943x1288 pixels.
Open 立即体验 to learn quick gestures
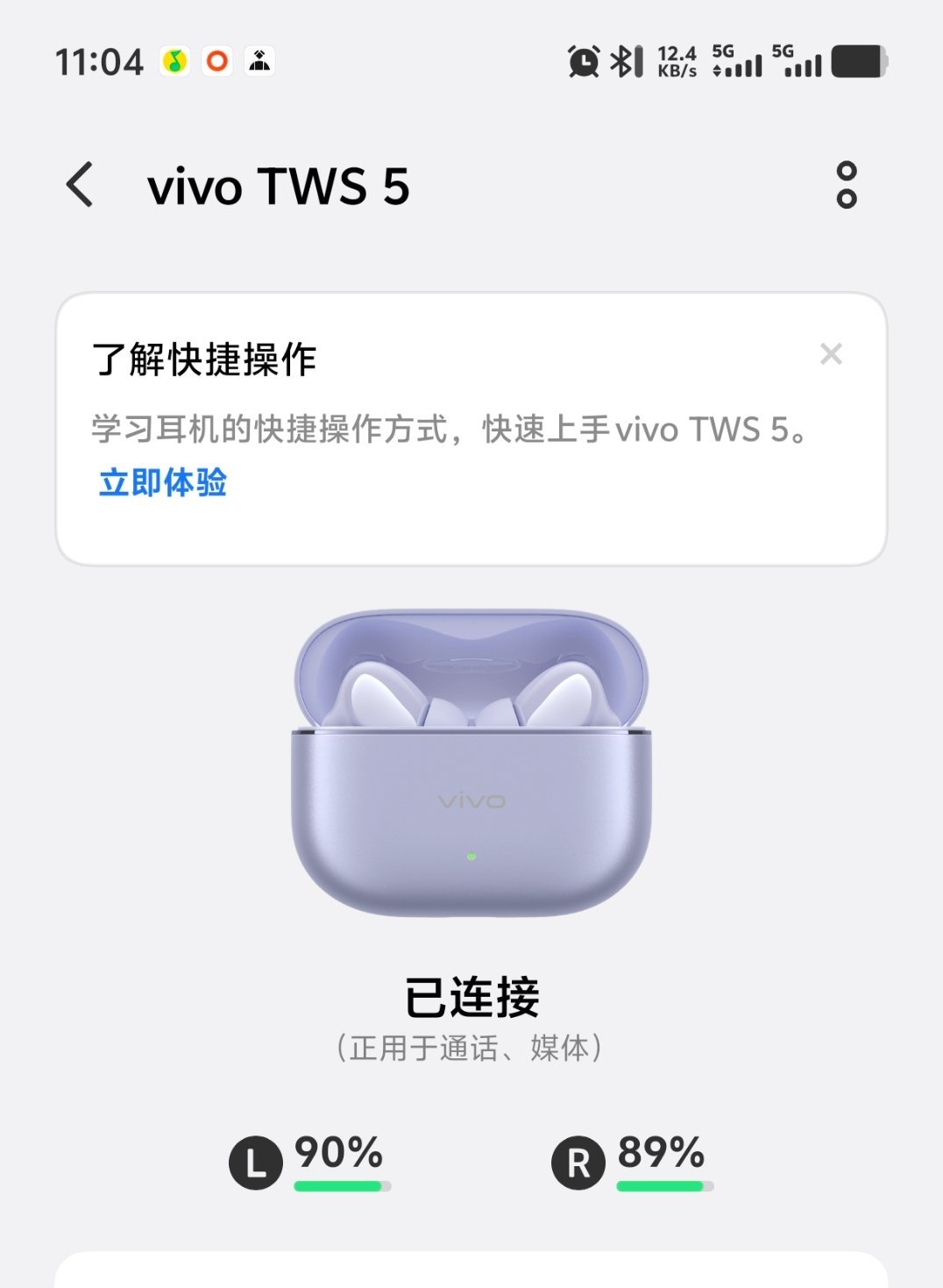[161, 483]
